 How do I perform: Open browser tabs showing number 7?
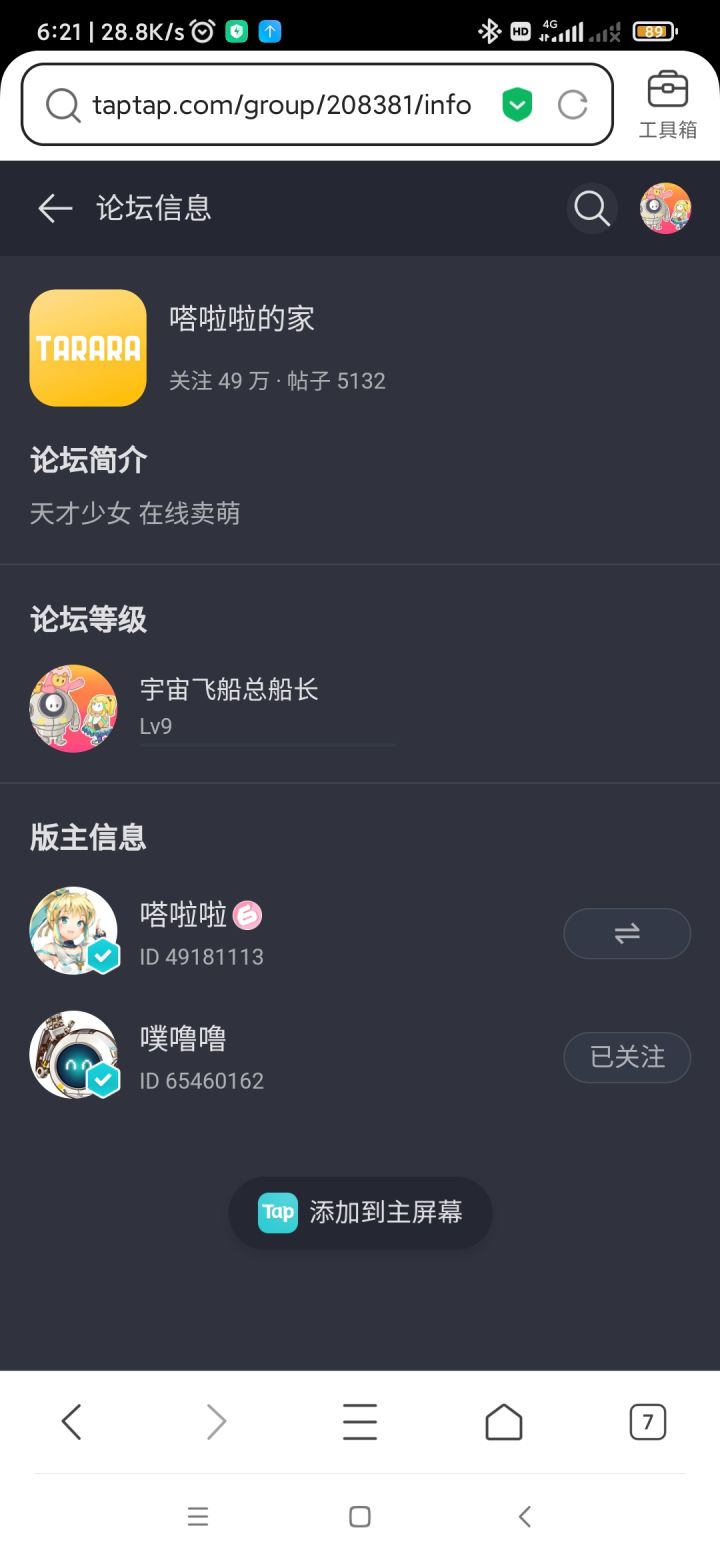click(648, 1421)
